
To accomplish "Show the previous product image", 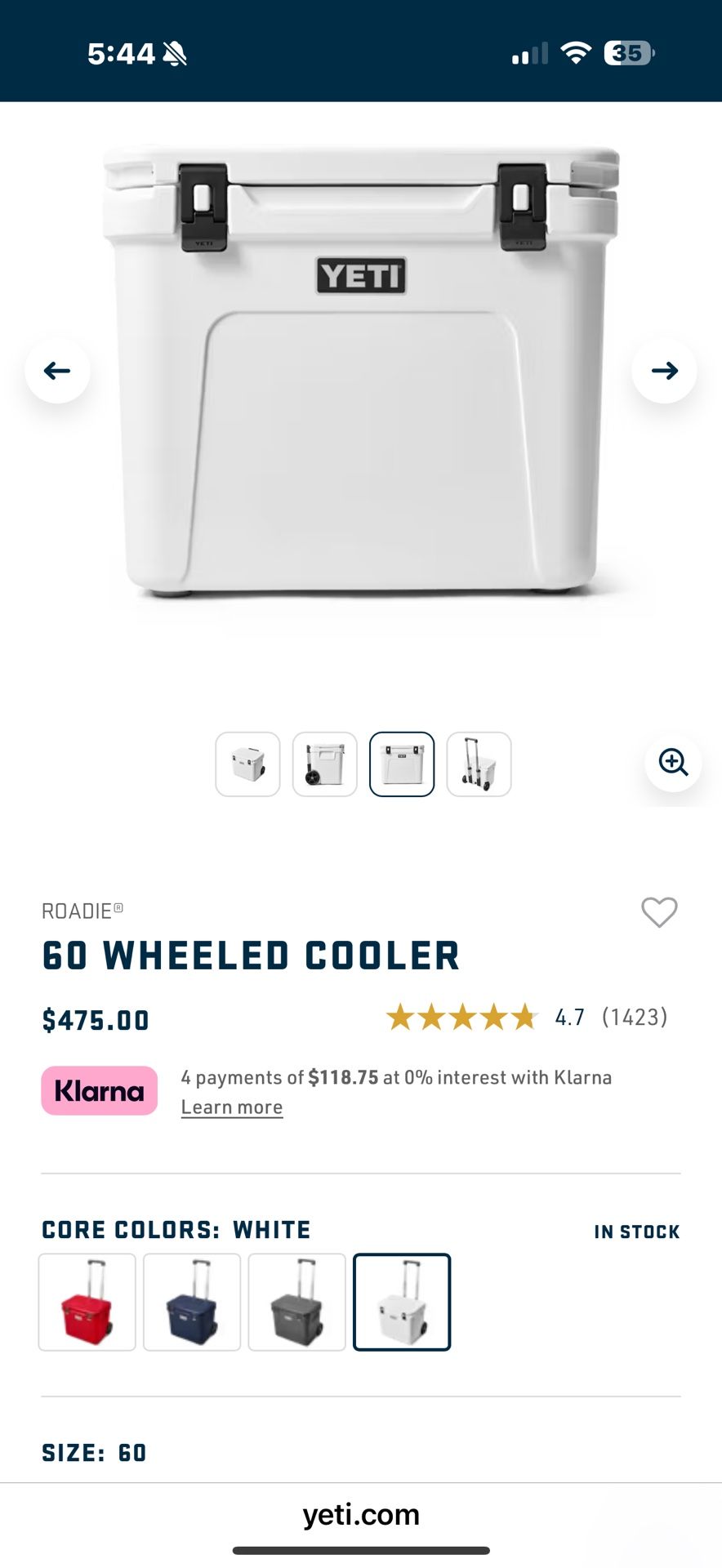I will [x=57, y=371].
